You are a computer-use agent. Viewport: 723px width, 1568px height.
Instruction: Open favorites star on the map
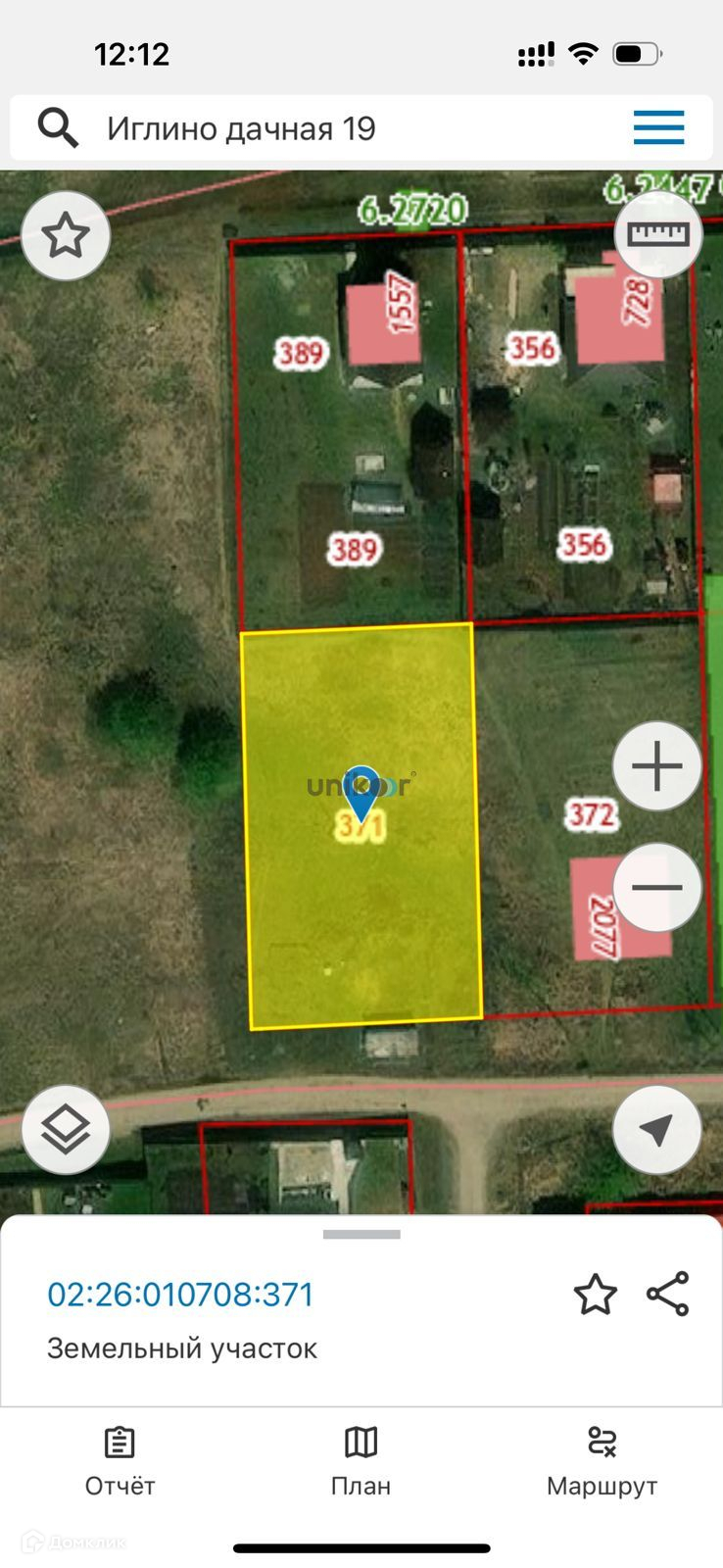tap(66, 236)
